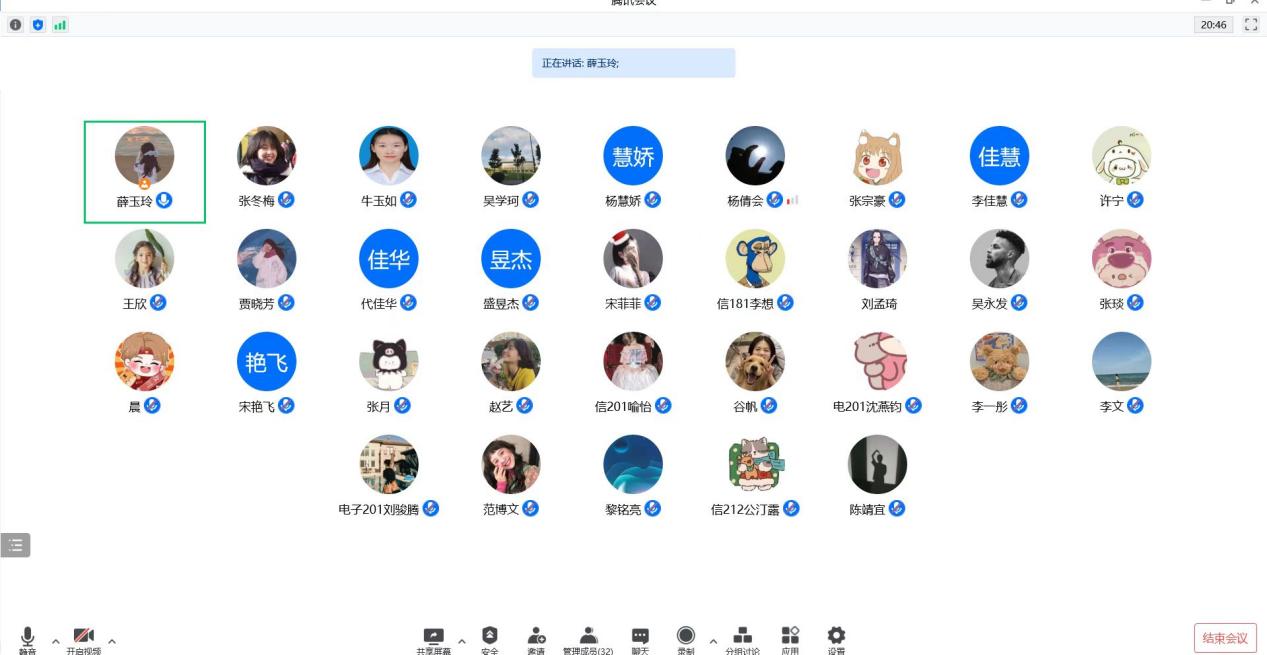
Task: Mute the microphone
Action: coord(27,638)
